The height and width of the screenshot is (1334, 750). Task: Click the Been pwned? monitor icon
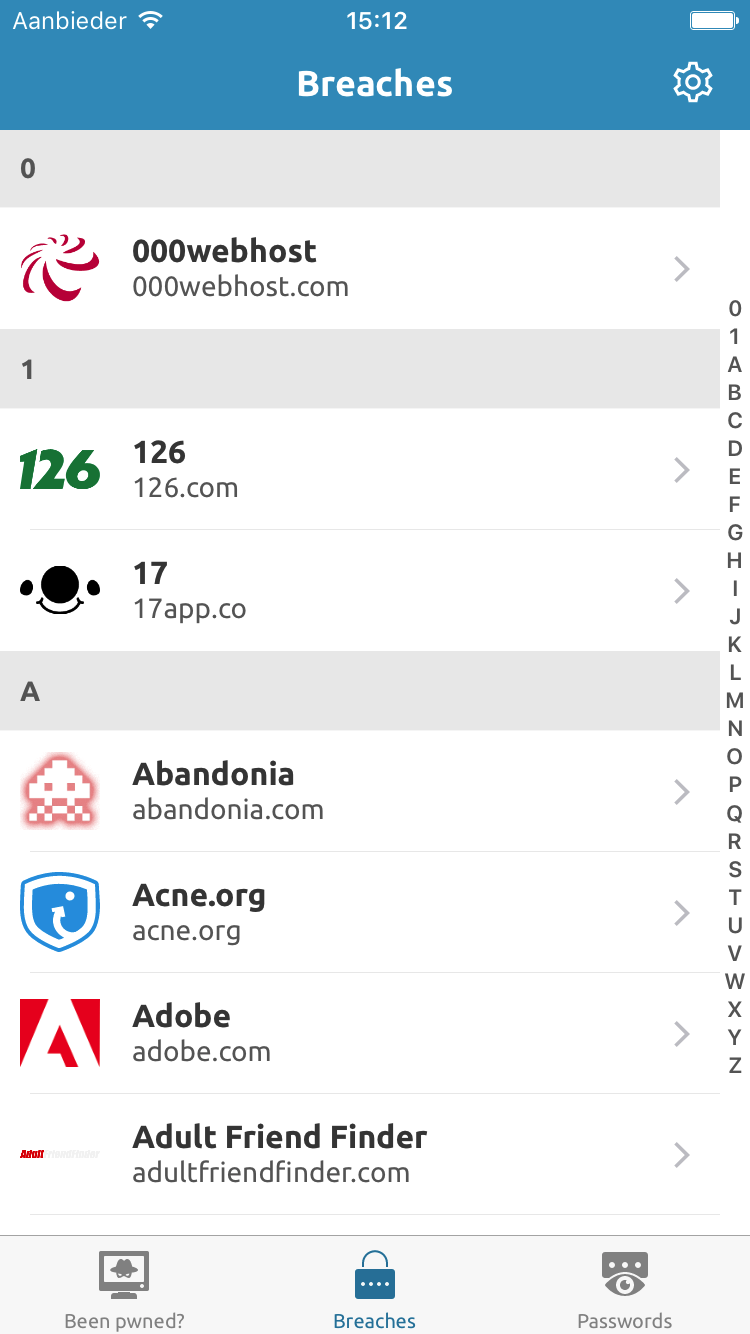tap(124, 1274)
